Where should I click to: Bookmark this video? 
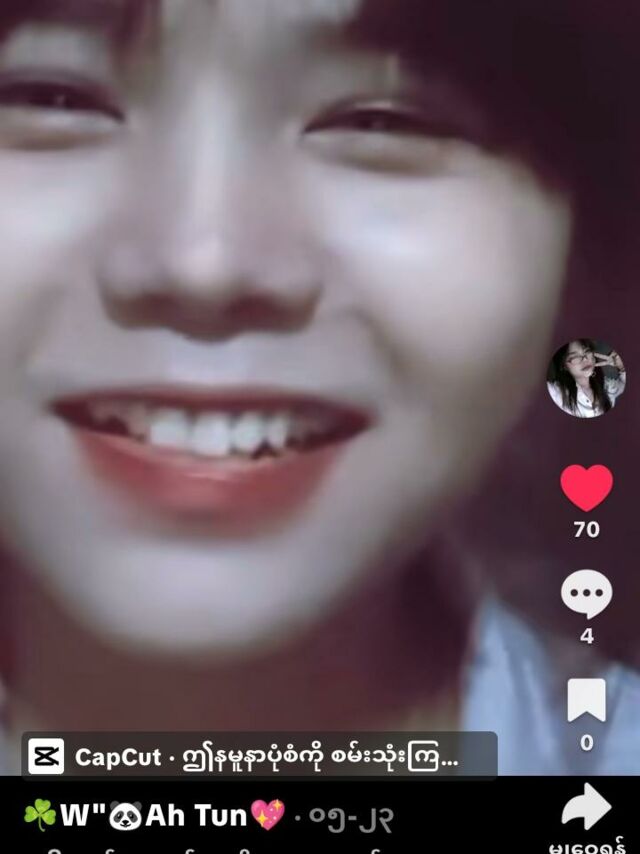(x=586, y=700)
